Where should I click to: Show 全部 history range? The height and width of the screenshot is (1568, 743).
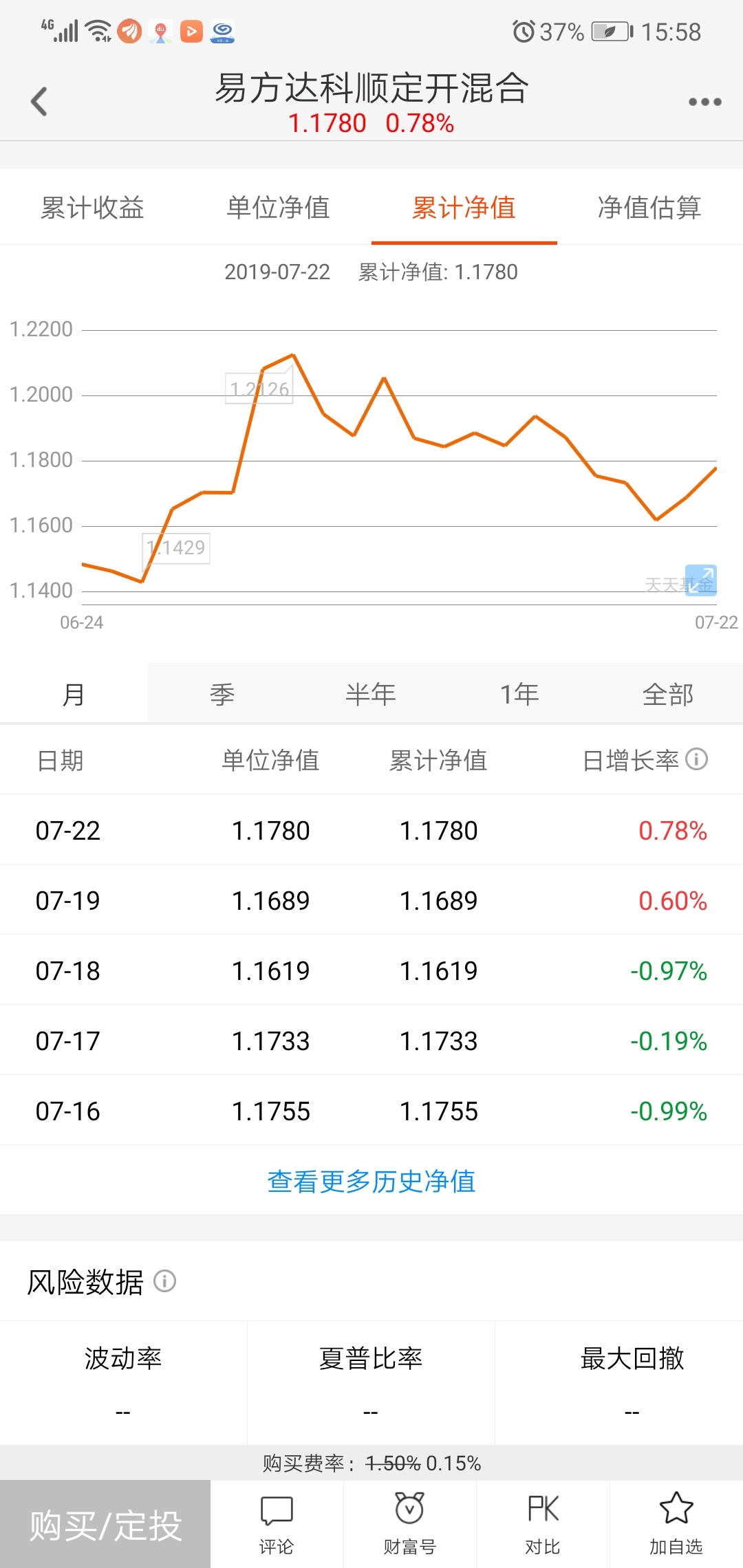point(668,693)
